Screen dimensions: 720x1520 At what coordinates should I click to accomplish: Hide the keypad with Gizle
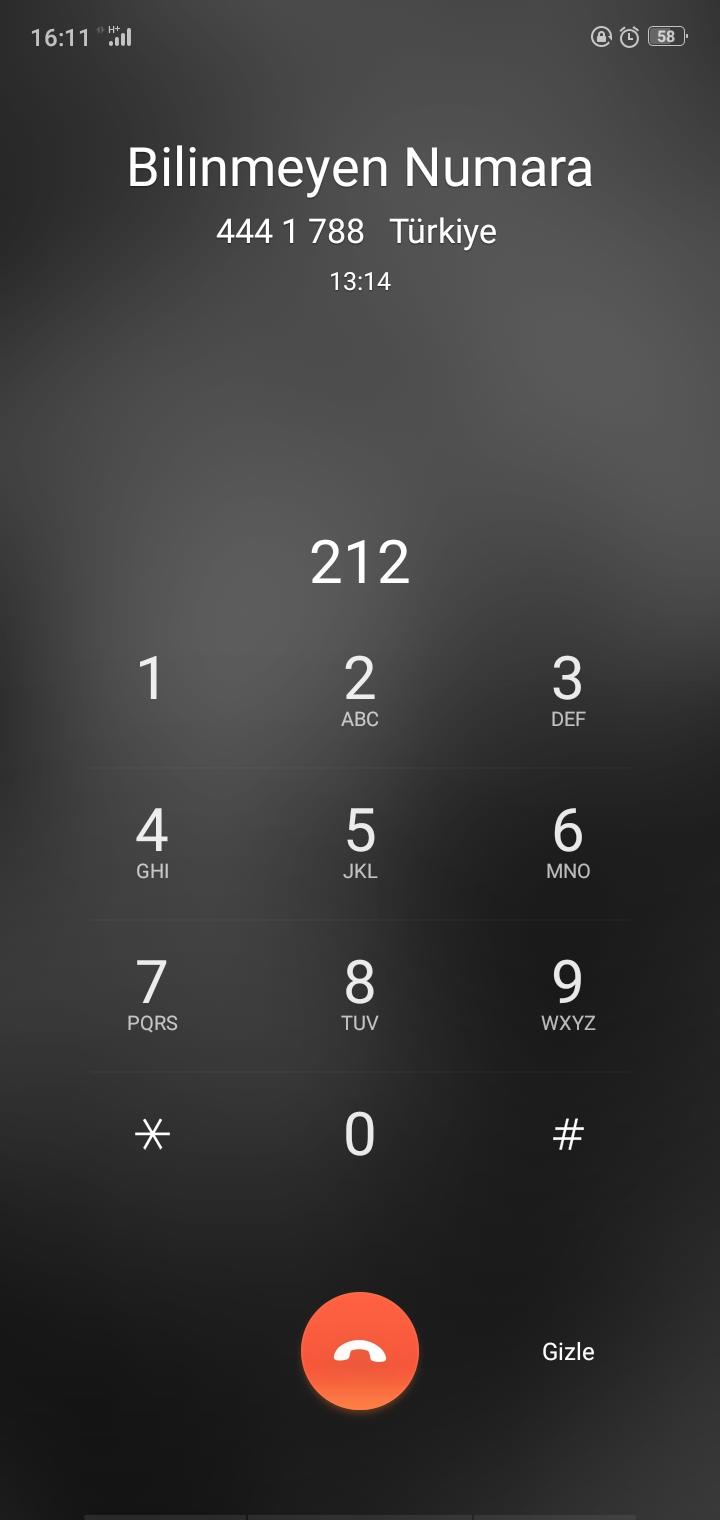tap(568, 1352)
